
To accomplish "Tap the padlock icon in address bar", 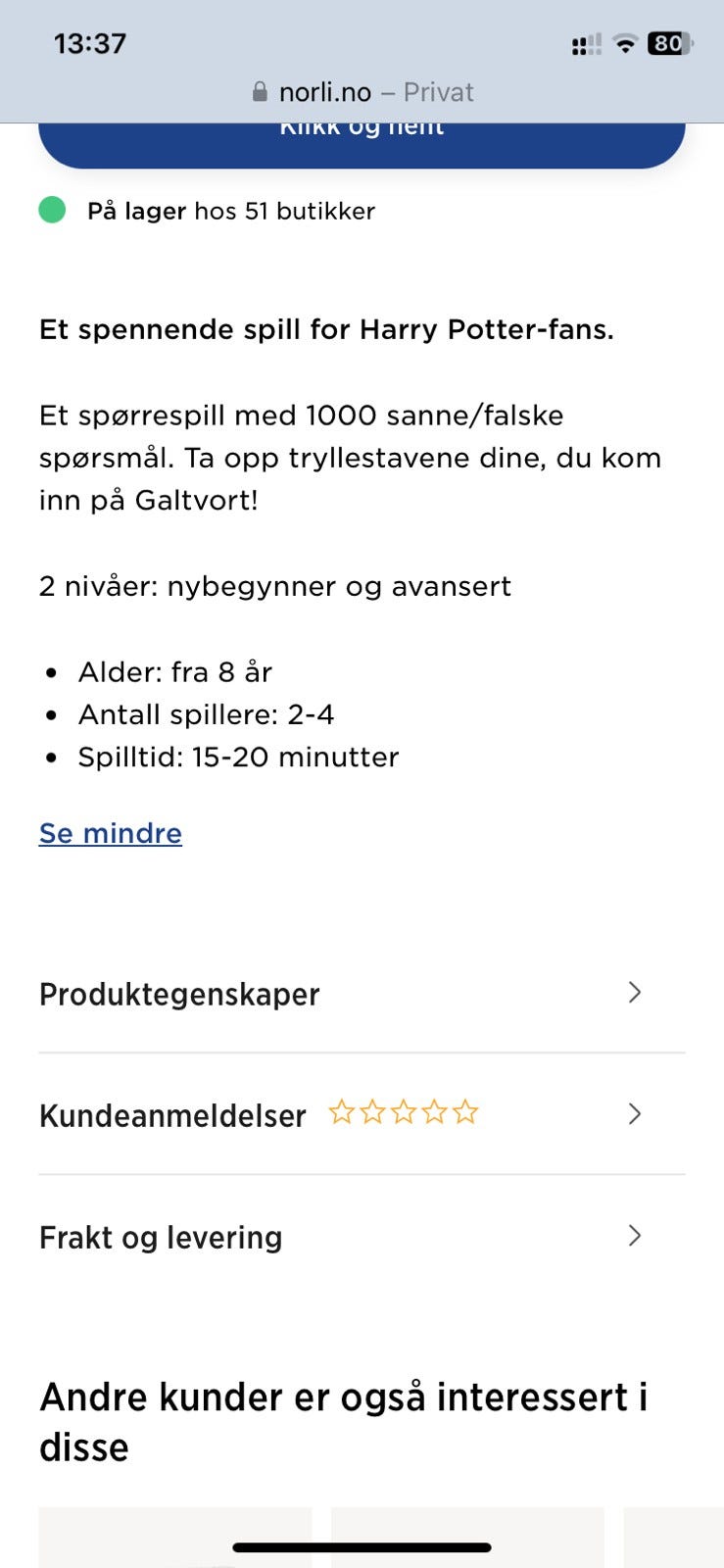I will point(260,91).
